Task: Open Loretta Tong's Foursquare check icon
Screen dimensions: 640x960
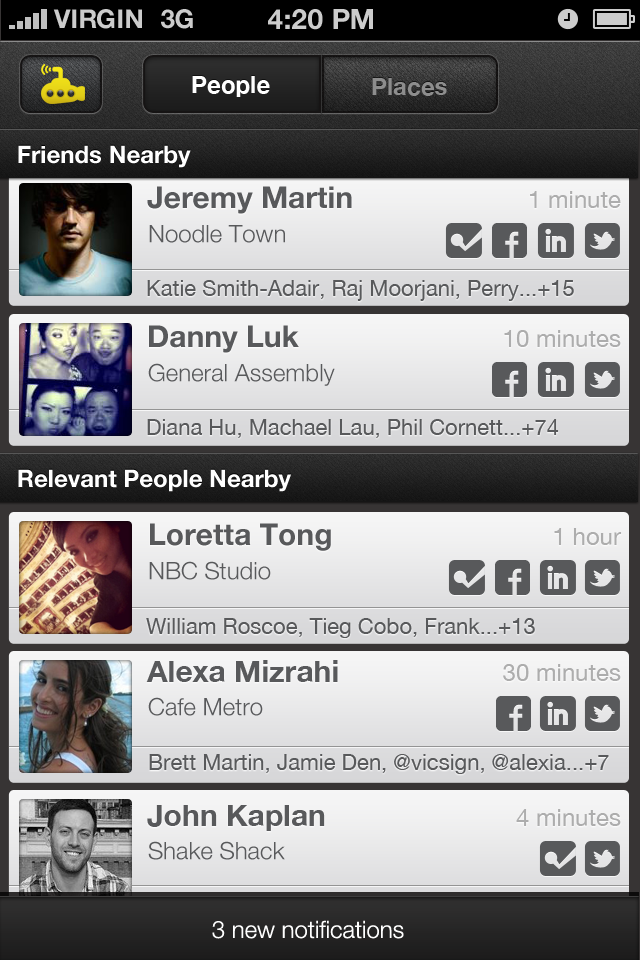Action: click(x=467, y=577)
